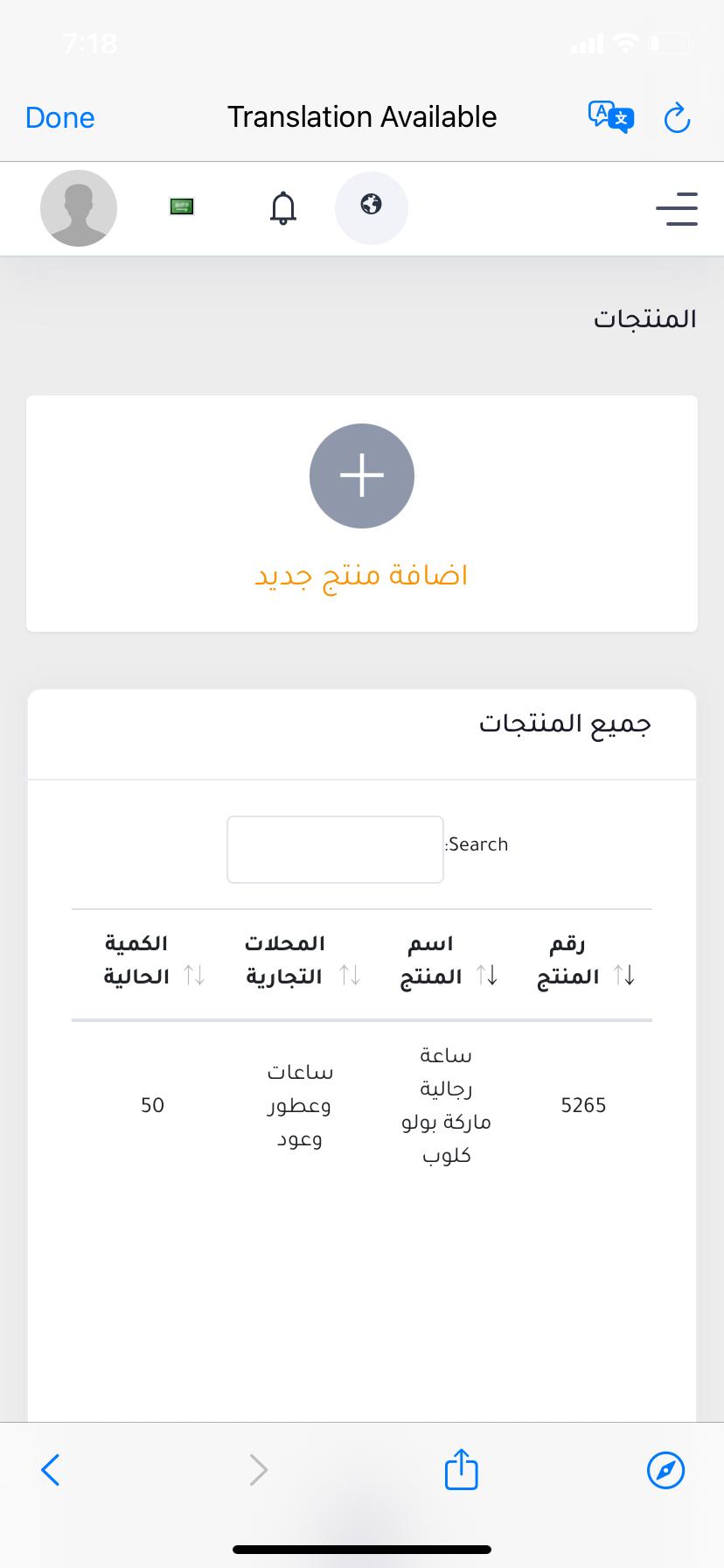This screenshot has height=1568, width=724.
Task: Tap the Saudi flag icon
Action: 182,206
